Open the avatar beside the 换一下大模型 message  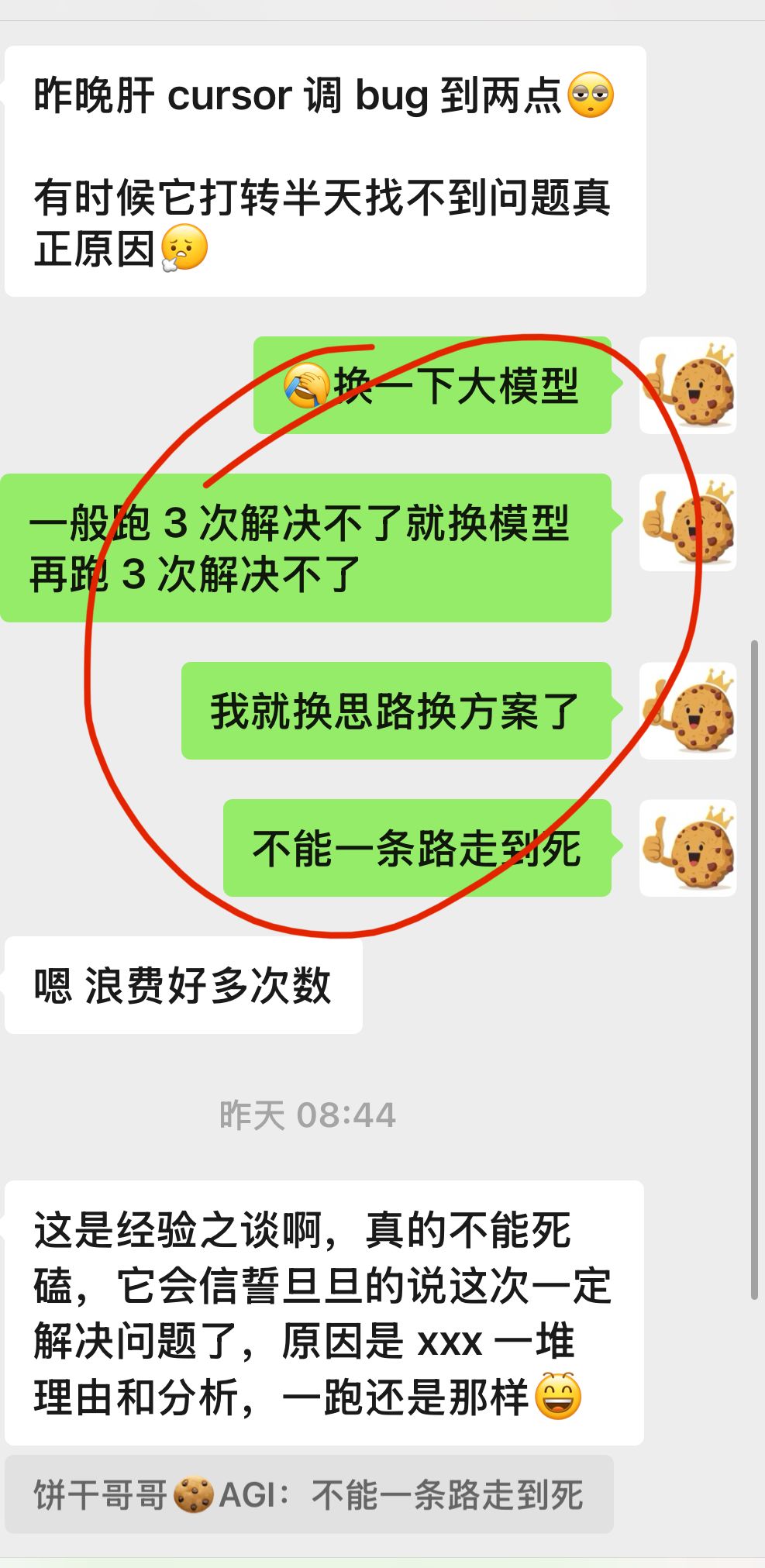(x=687, y=385)
